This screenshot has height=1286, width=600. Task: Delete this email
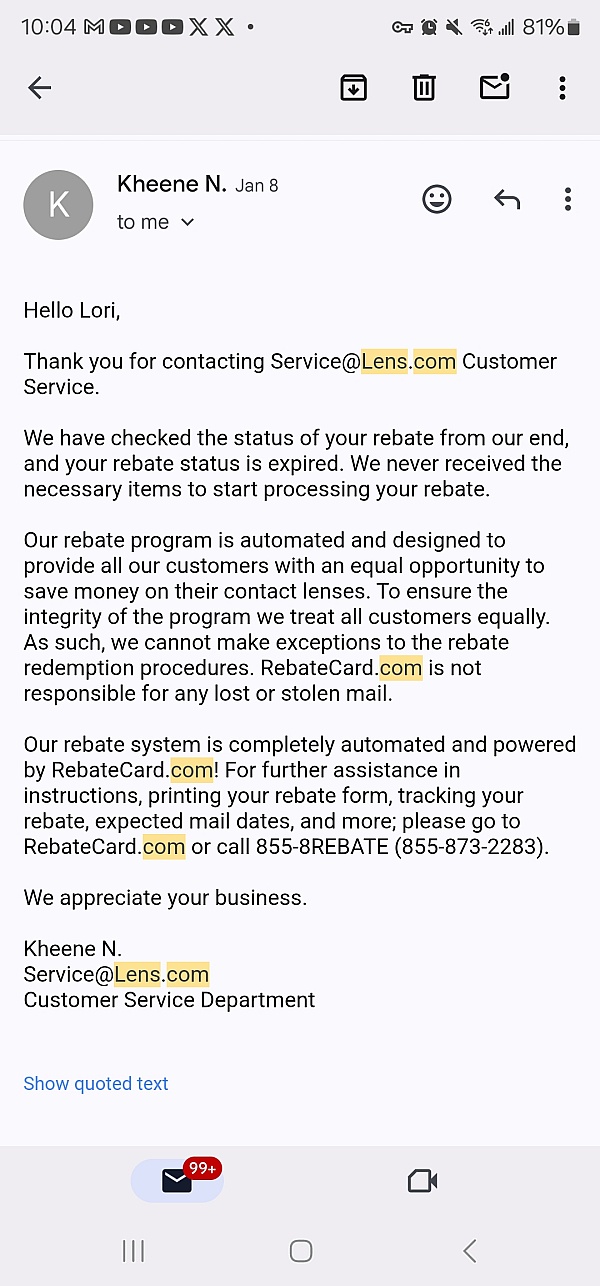point(424,88)
